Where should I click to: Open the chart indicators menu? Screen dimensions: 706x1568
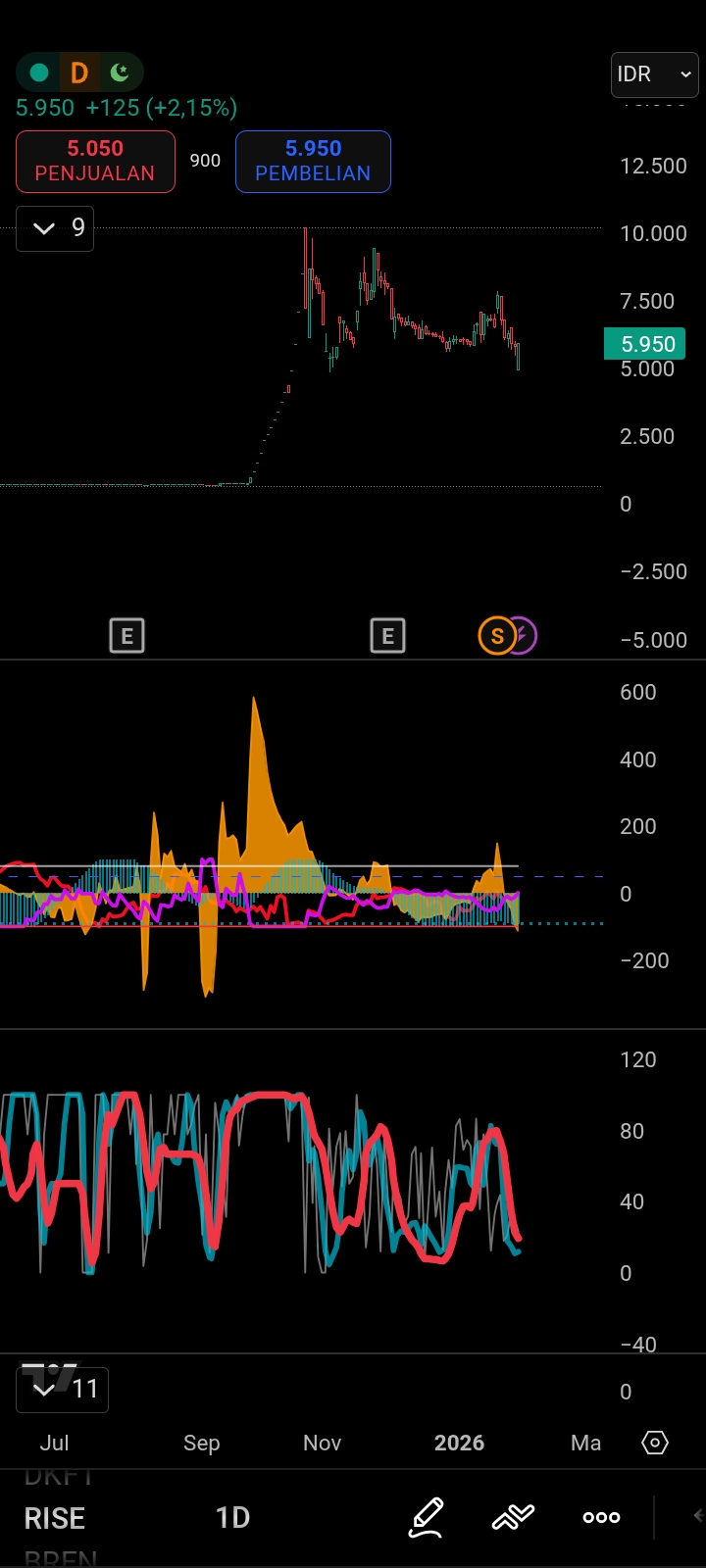coord(513,1517)
